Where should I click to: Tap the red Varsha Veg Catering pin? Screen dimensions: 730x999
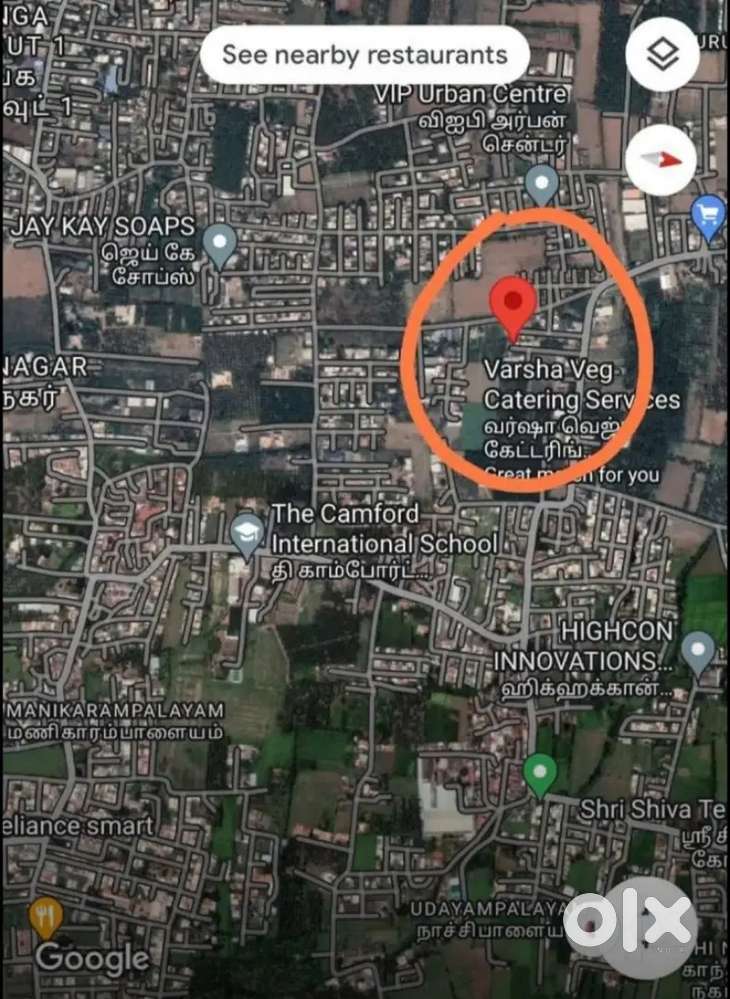513,302
